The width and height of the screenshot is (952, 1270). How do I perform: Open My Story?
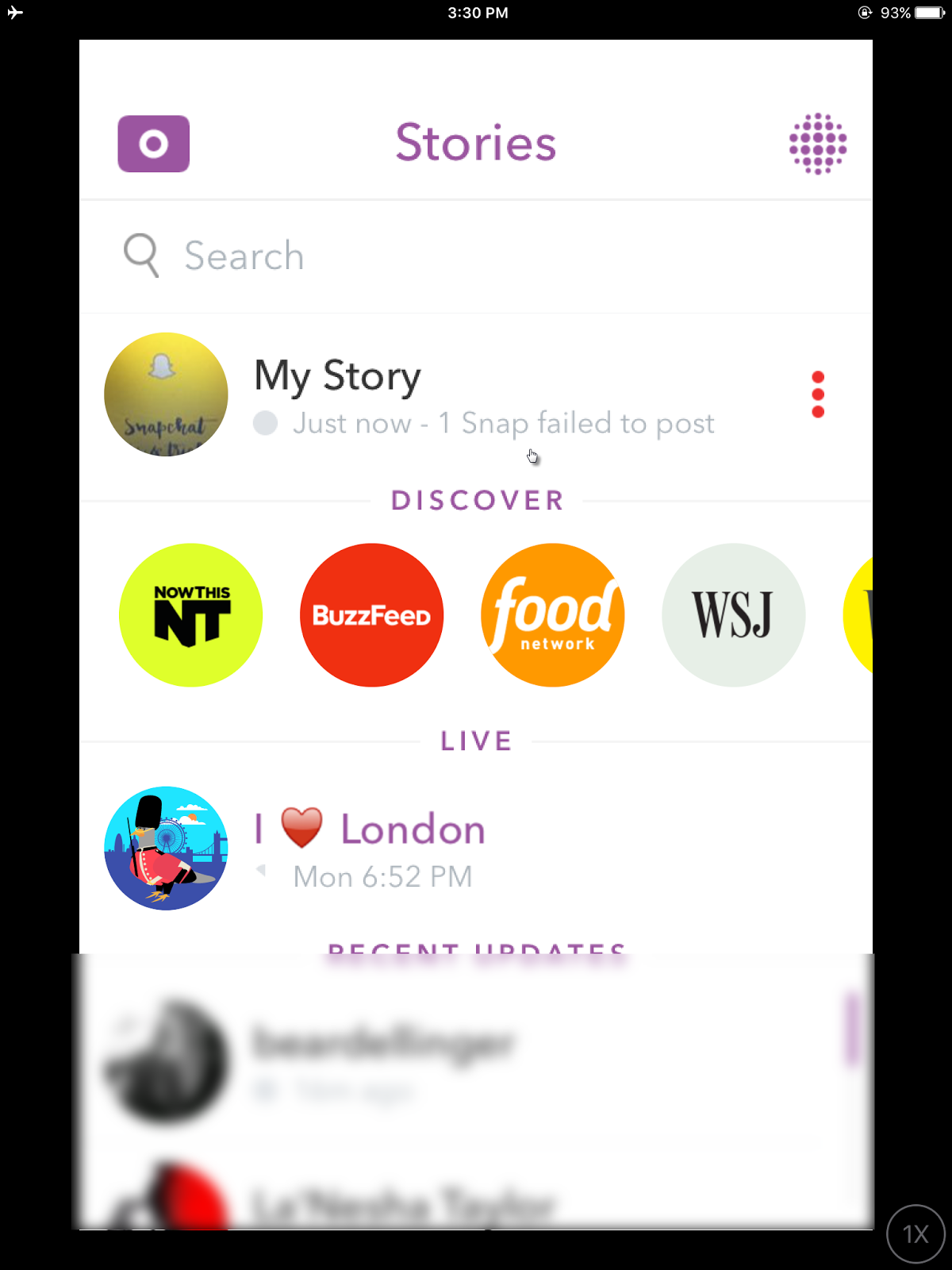tap(337, 394)
